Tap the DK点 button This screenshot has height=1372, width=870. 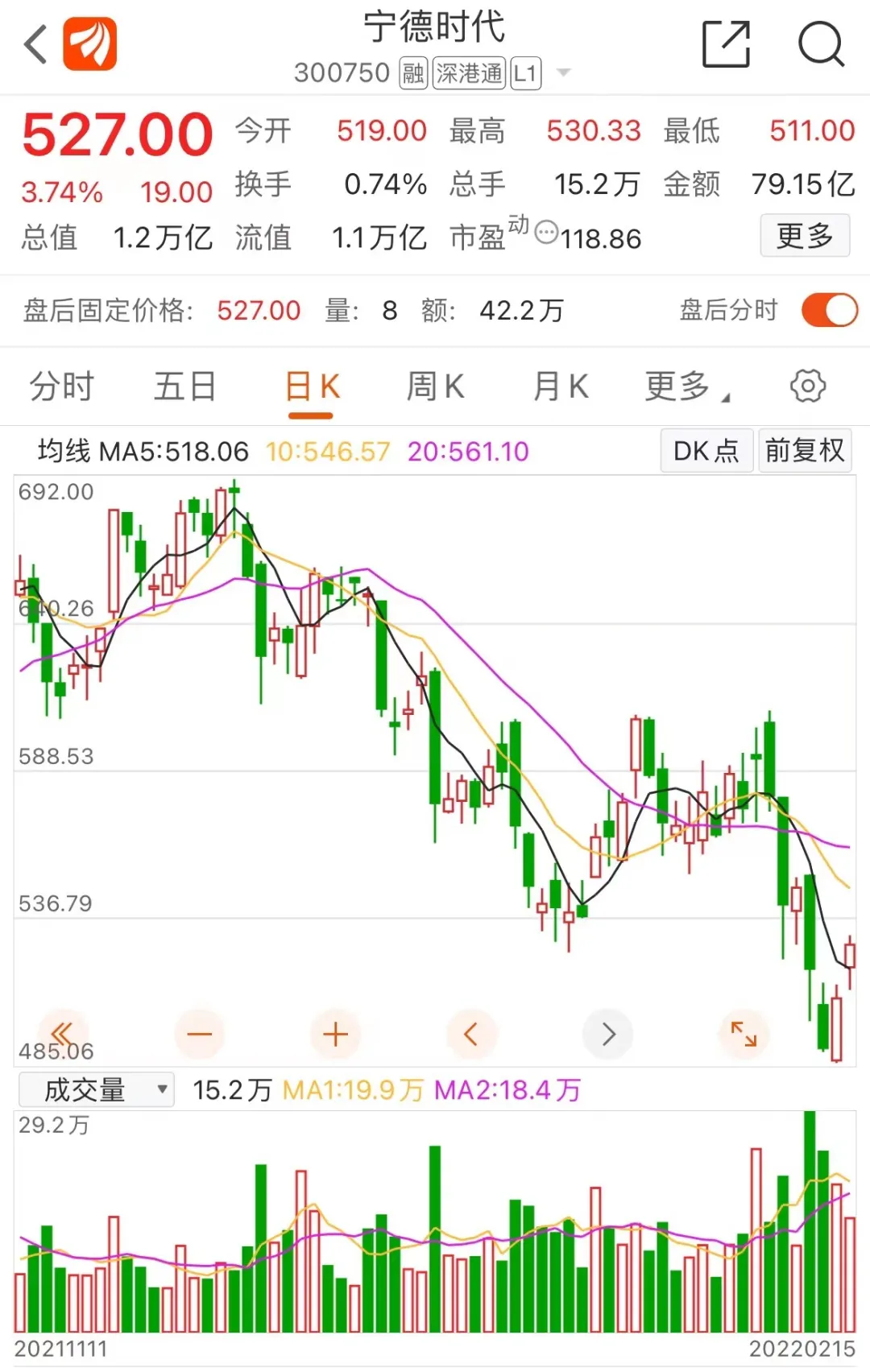pos(706,450)
